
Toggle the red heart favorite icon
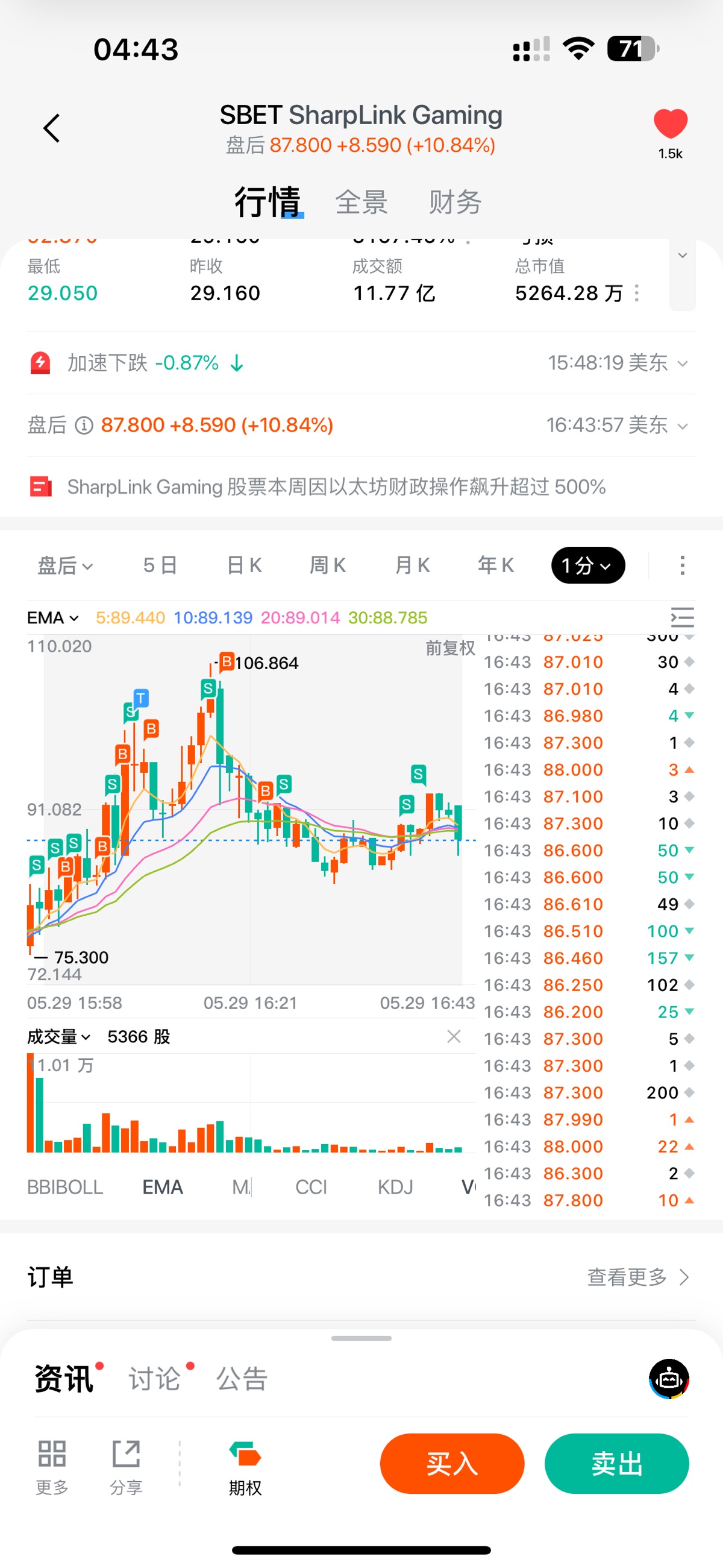[670, 124]
